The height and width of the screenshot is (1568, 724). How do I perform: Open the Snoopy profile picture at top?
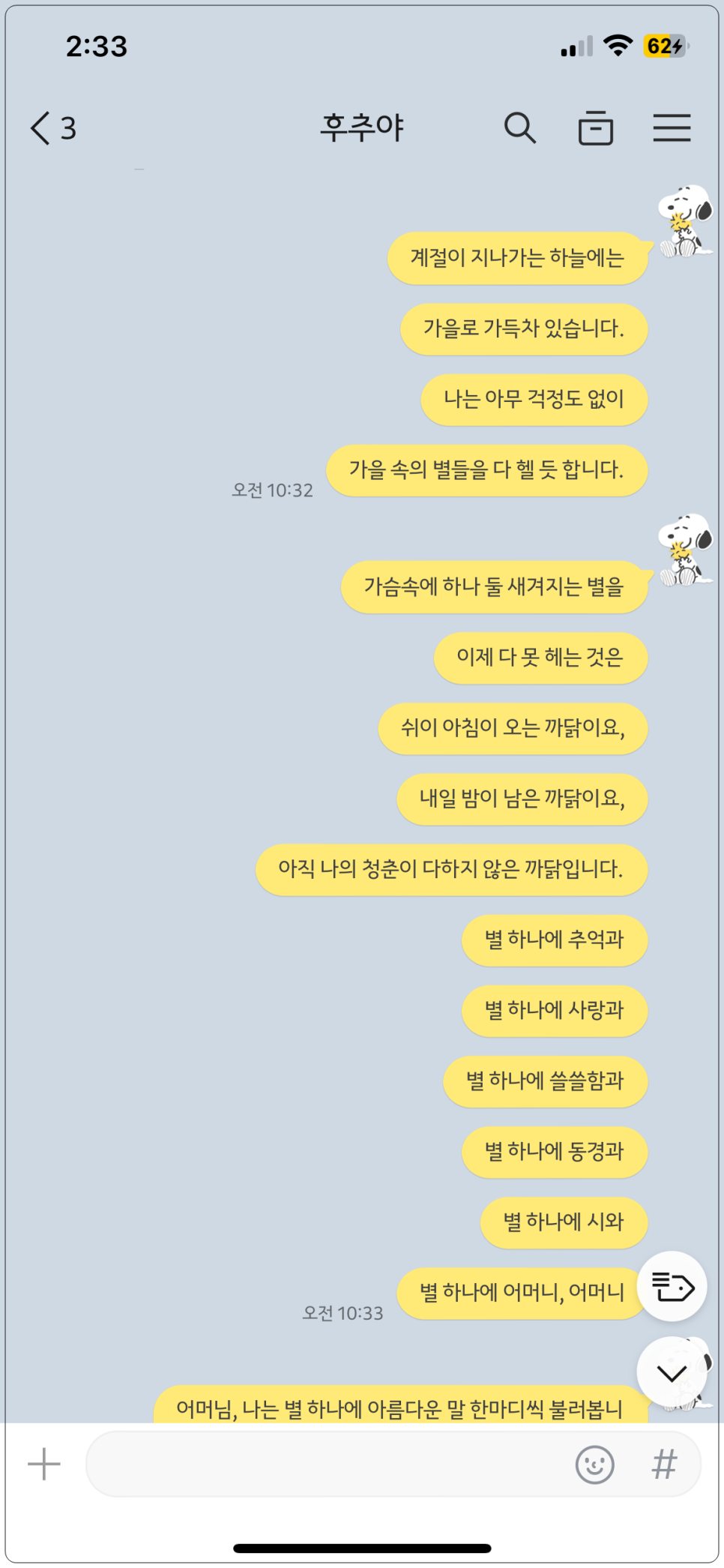point(685,221)
